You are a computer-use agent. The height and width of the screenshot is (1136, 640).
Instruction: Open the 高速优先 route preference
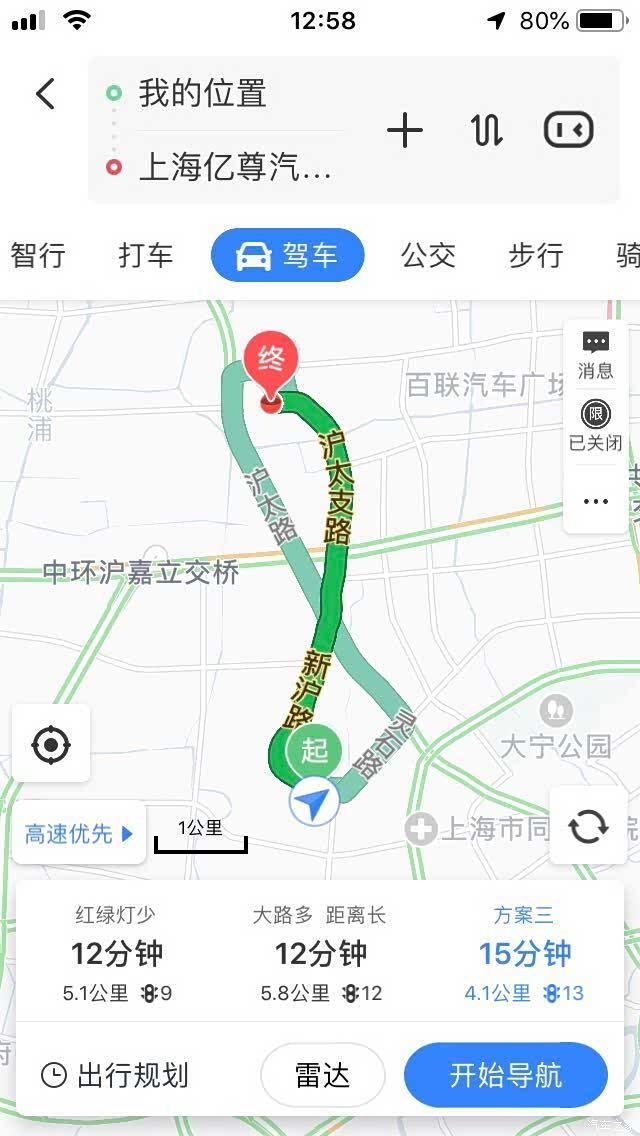tap(79, 833)
